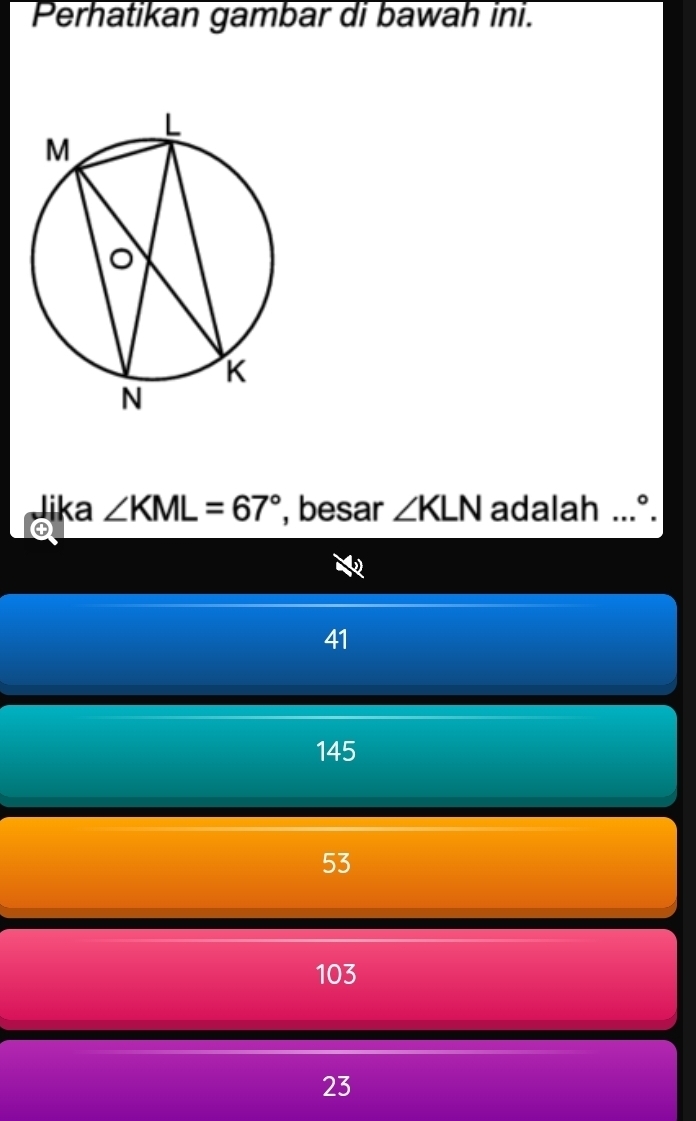Toggle the muted sound icon
The height and width of the screenshot is (1121, 696).
[349, 568]
